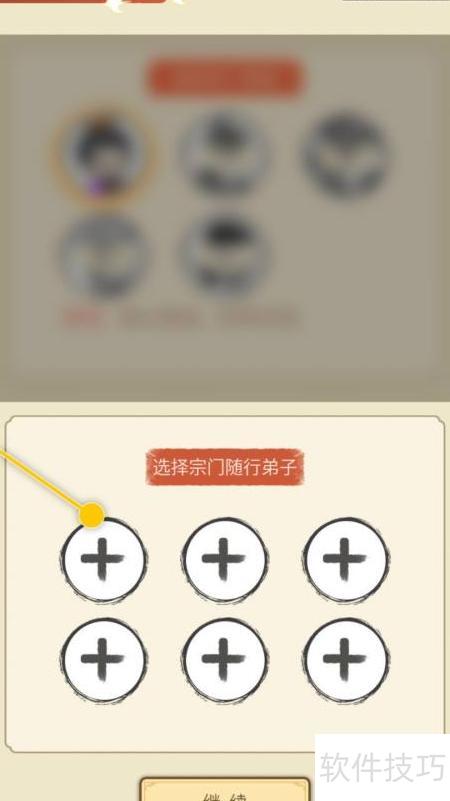Tap the 继续 continue button
Image resolution: width=450 pixels, height=801 pixels.
[225, 790]
